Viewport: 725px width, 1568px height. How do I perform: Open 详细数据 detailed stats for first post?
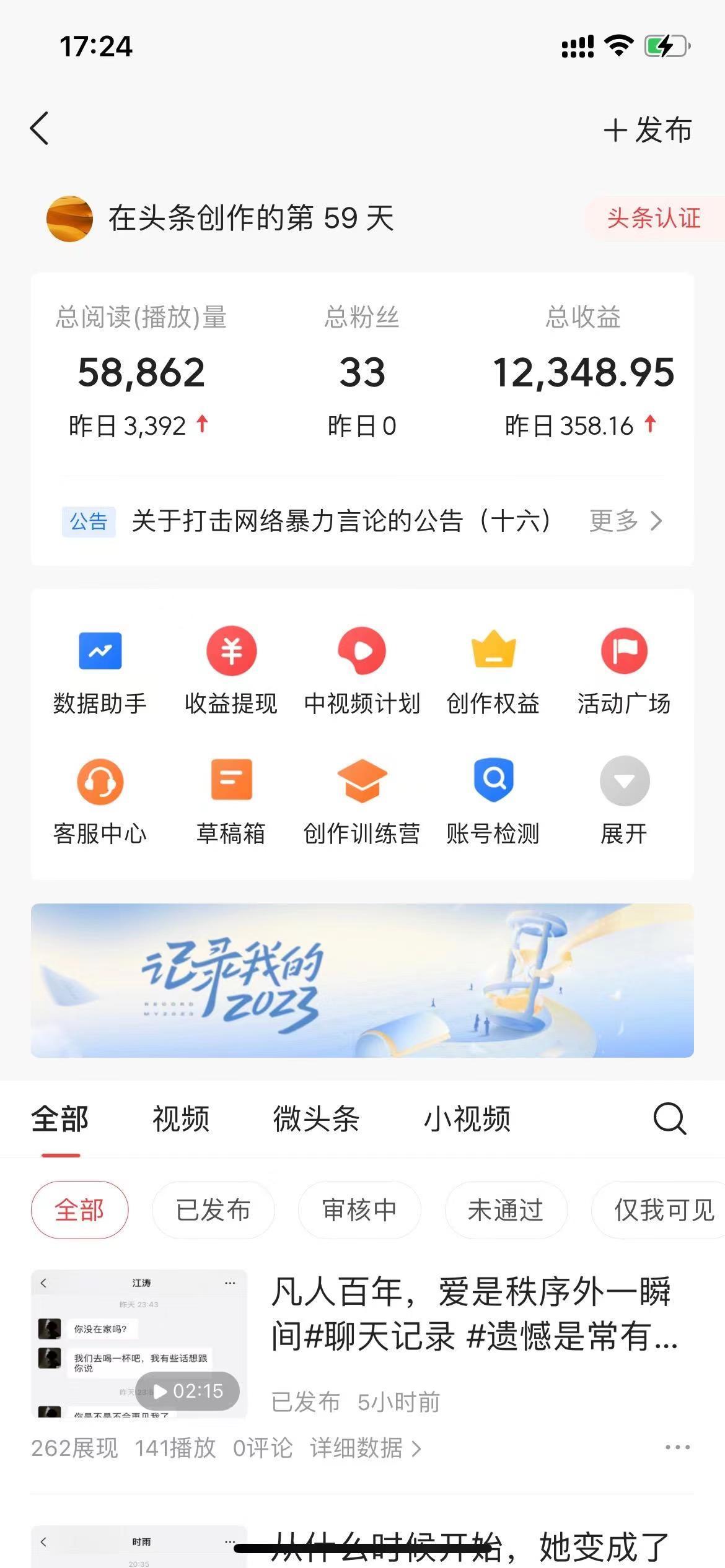(359, 1449)
